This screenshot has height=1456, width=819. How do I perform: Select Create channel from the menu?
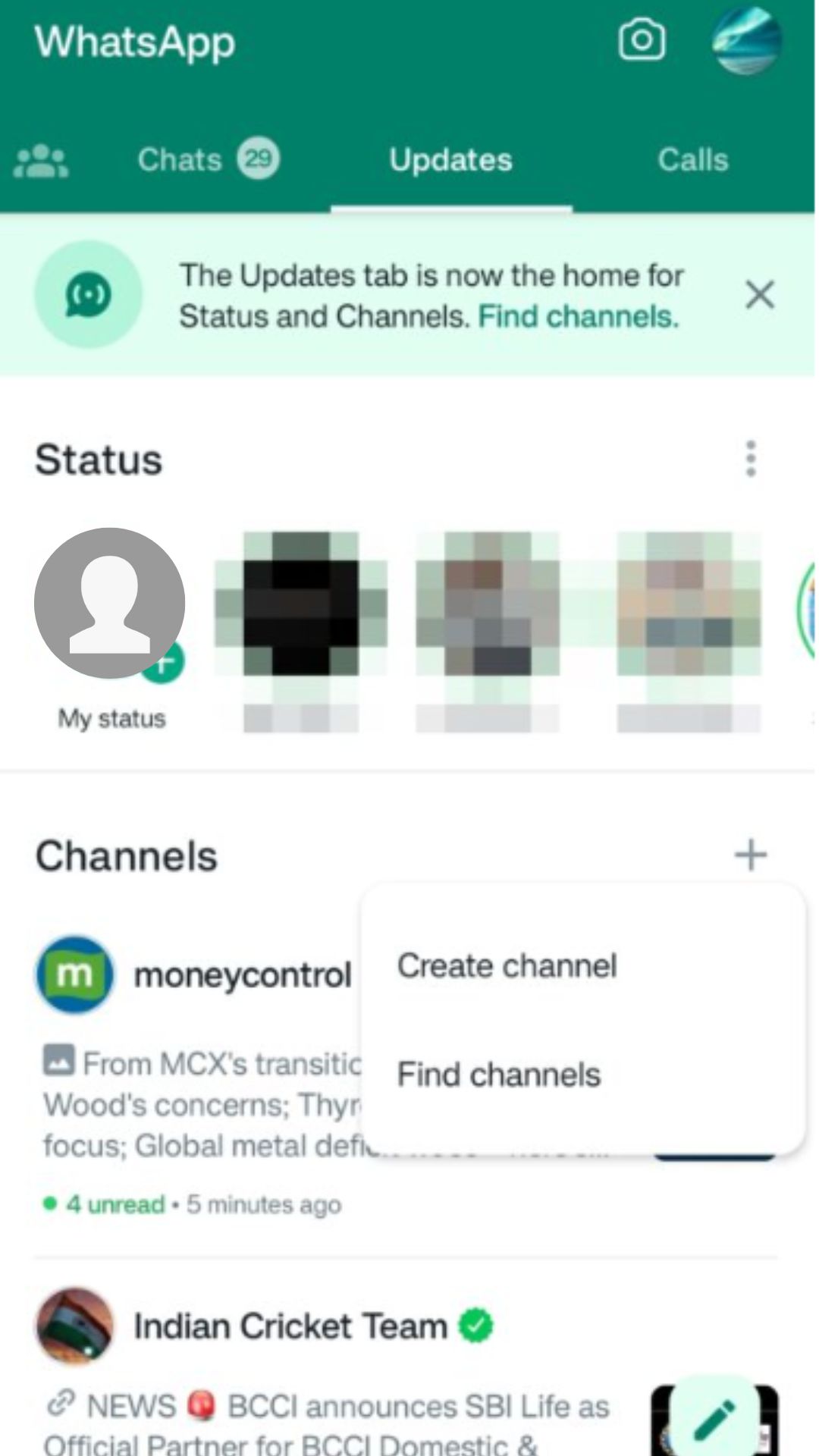(x=507, y=965)
